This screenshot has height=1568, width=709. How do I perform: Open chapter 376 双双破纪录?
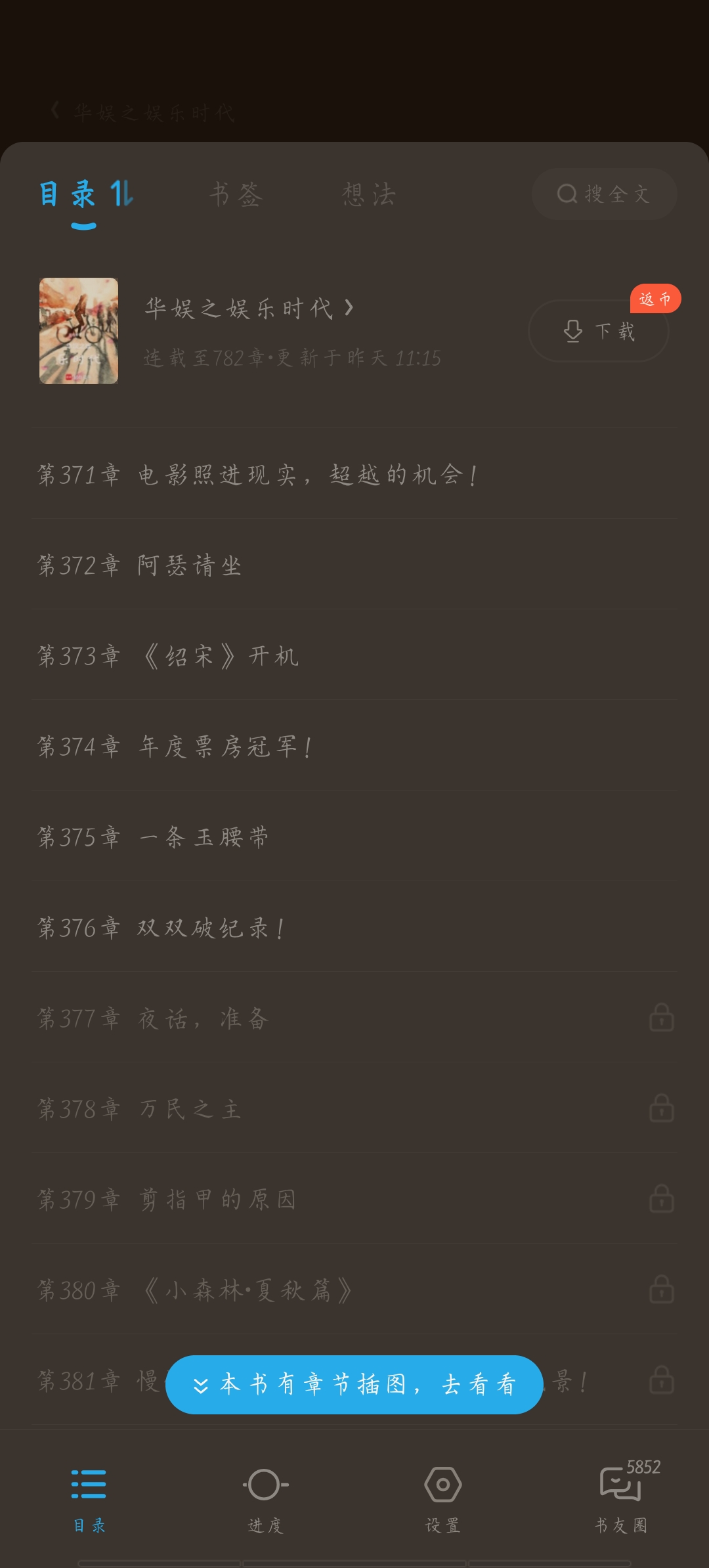tap(161, 927)
